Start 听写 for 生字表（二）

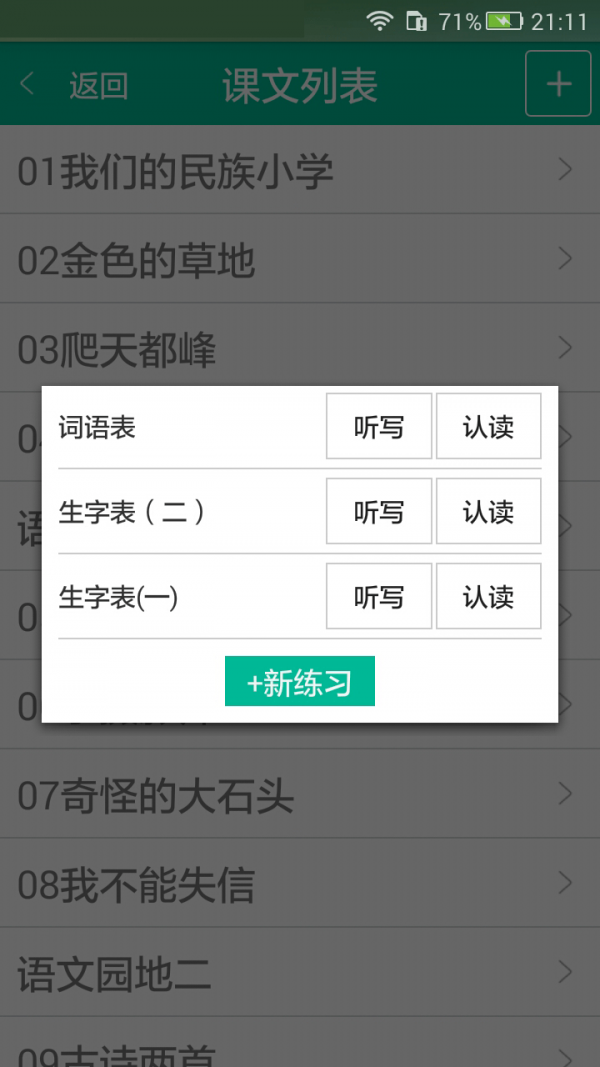pyautogui.click(x=379, y=512)
